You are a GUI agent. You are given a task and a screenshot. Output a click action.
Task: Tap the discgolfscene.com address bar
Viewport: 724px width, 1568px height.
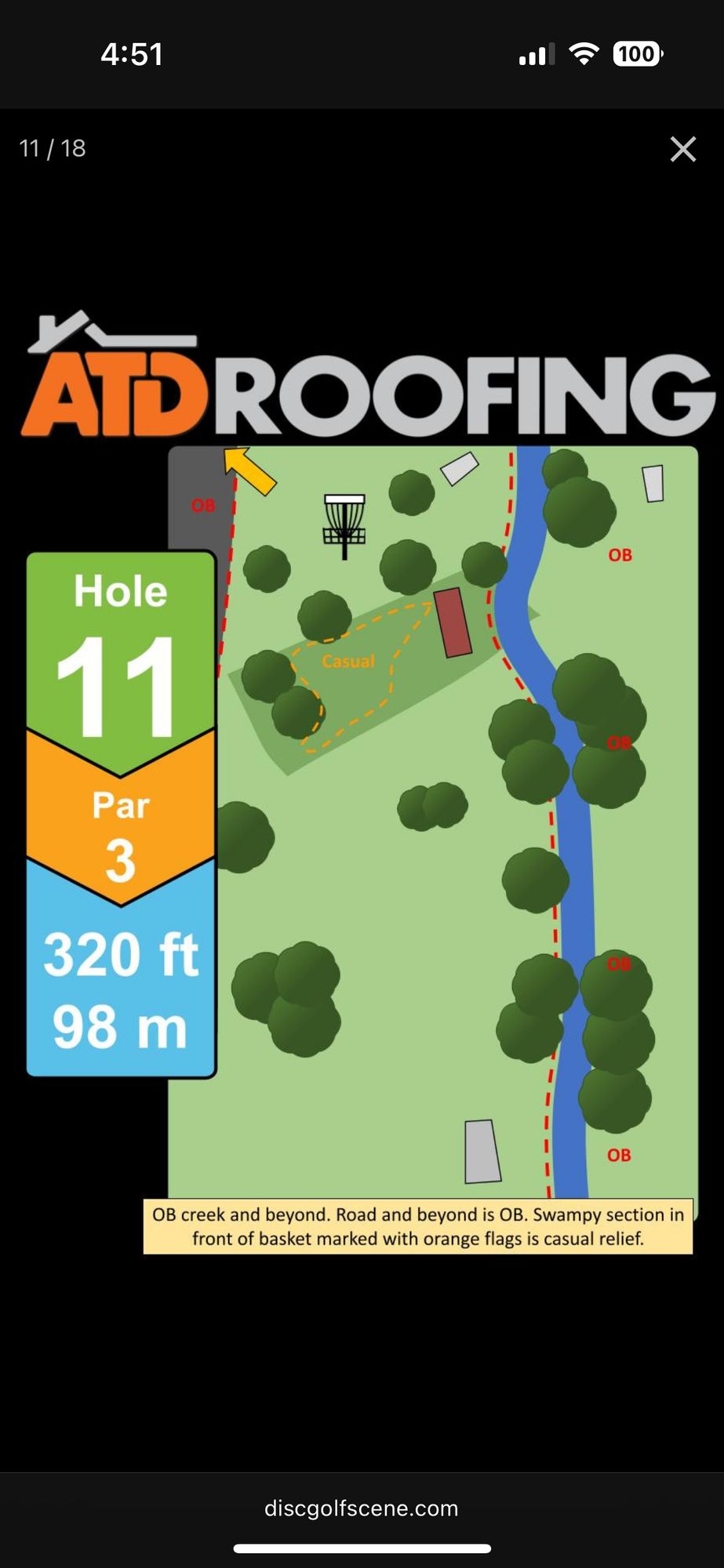click(x=362, y=1508)
